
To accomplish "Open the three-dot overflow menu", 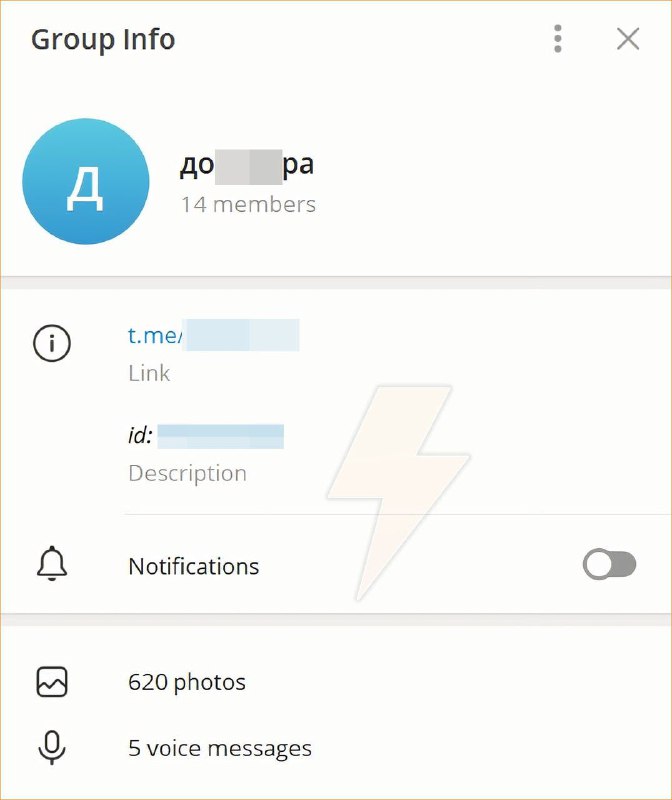I will pos(558,40).
